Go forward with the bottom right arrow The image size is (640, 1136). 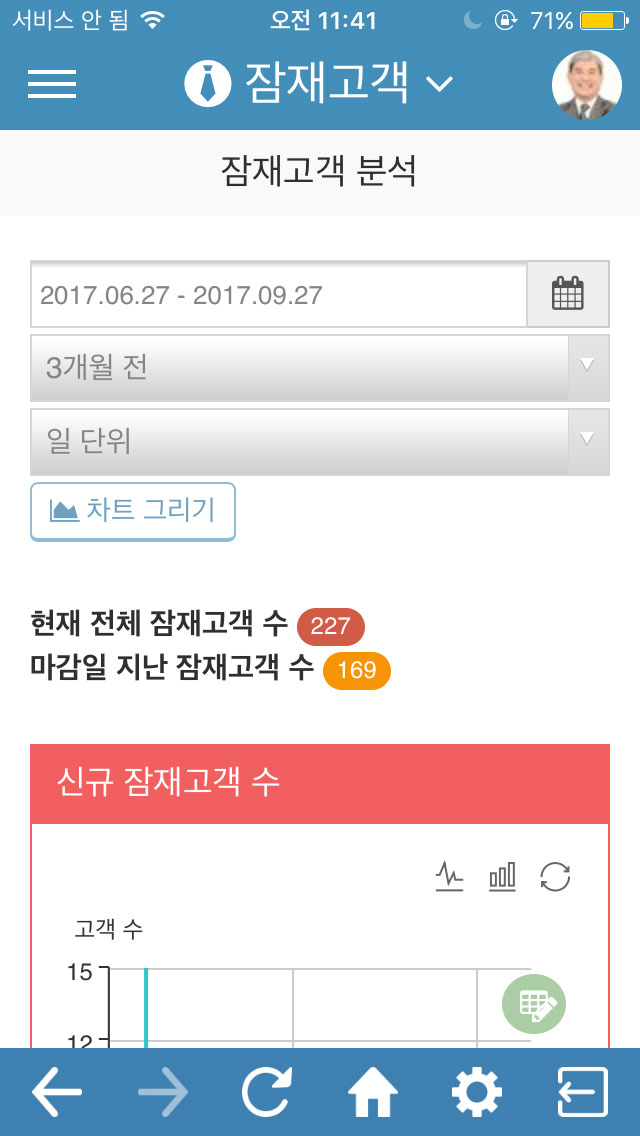click(163, 1092)
